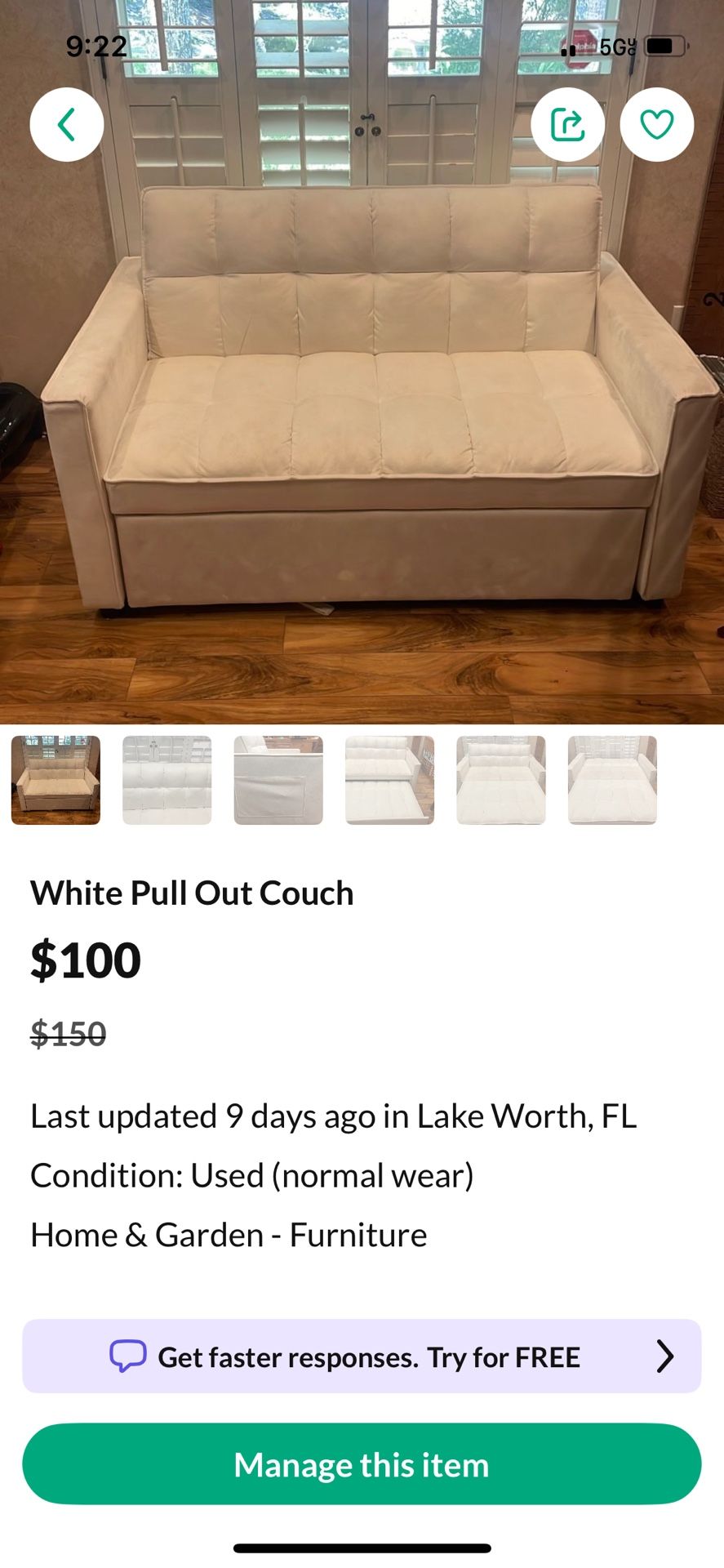This screenshot has width=724, height=1568.
Task: Switch to the fifth photo thumbnail
Action: point(500,780)
